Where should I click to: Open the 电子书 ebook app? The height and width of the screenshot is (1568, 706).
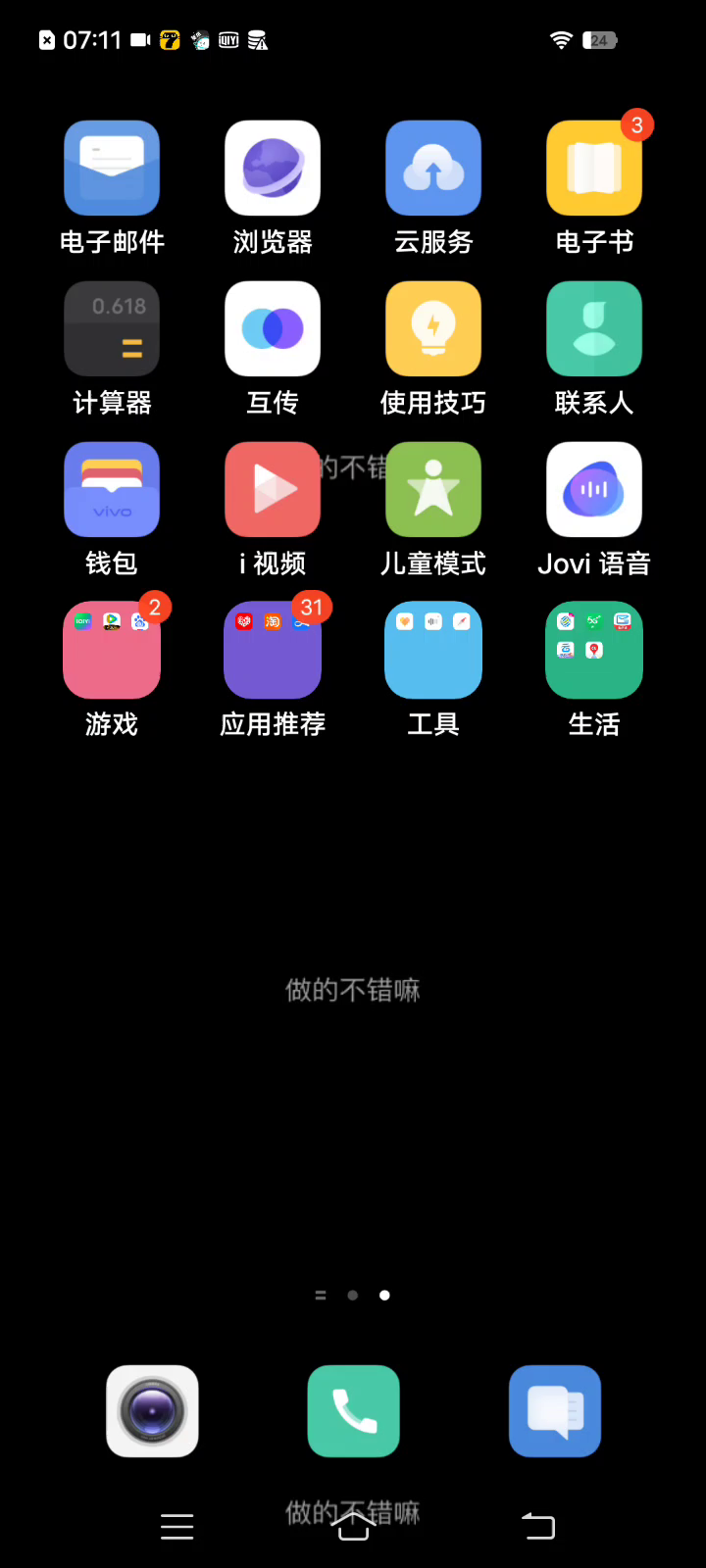594,169
